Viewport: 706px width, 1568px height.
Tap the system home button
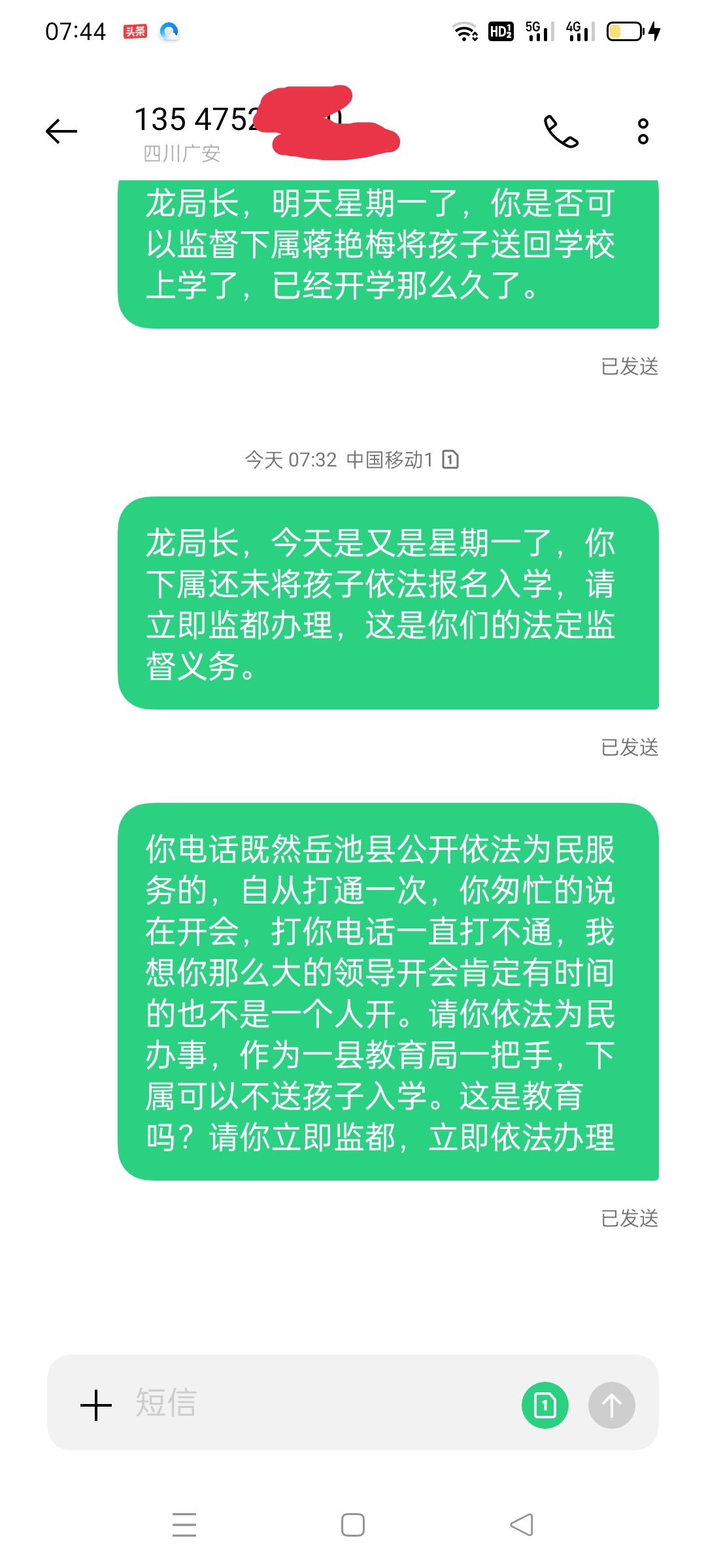tap(353, 1525)
